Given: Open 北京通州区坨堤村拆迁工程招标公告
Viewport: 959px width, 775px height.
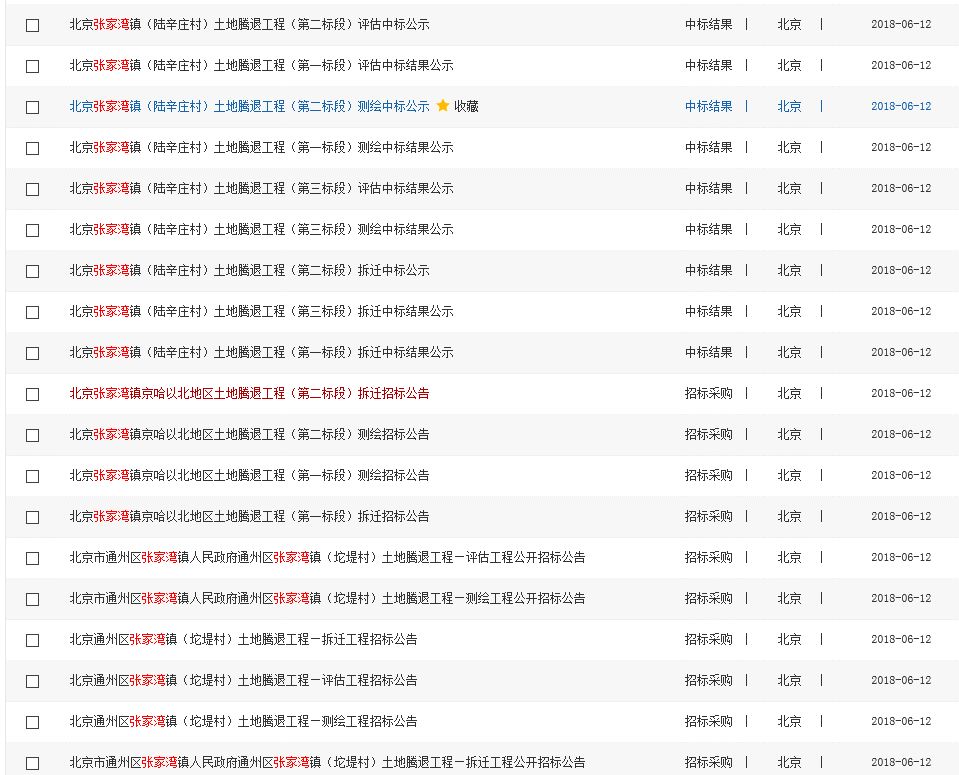Looking at the screenshot, I should (243, 639).
